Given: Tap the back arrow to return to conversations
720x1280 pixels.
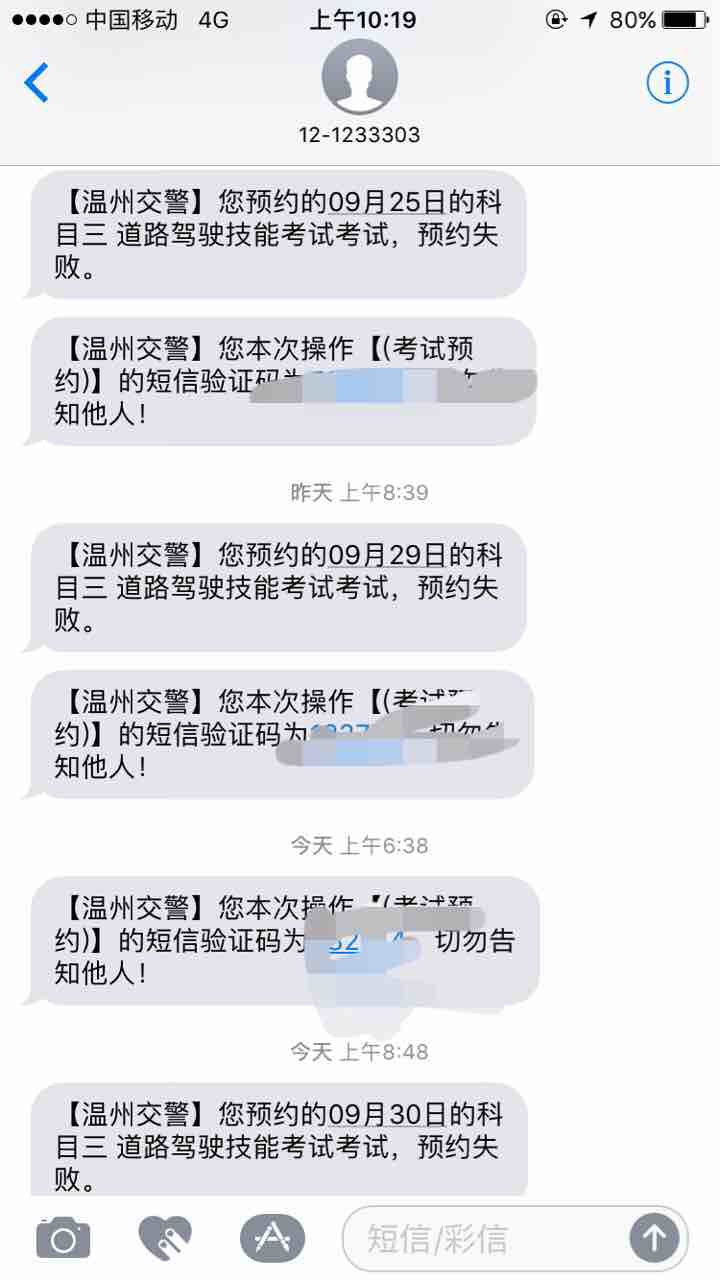Looking at the screenshot, I should [x=34, y=84].
